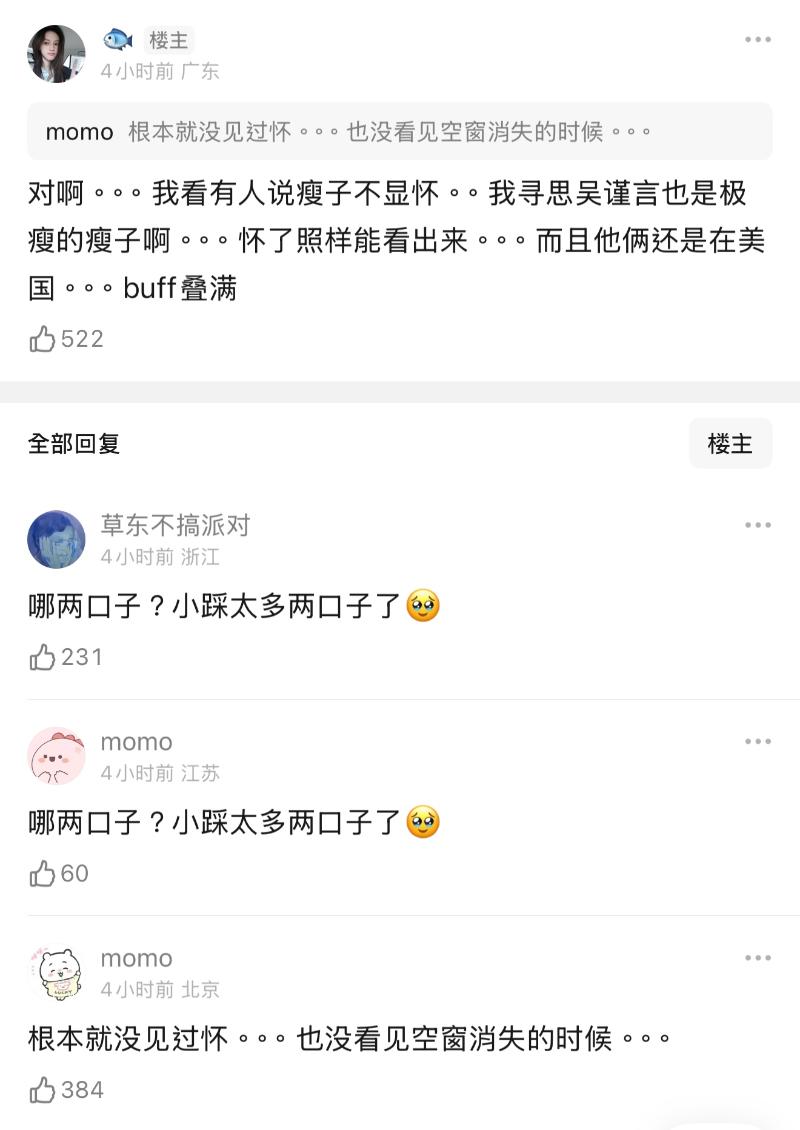Filter replies by 楼主 only
Viewport: 800px width, 1130px height.
(730, 443)
